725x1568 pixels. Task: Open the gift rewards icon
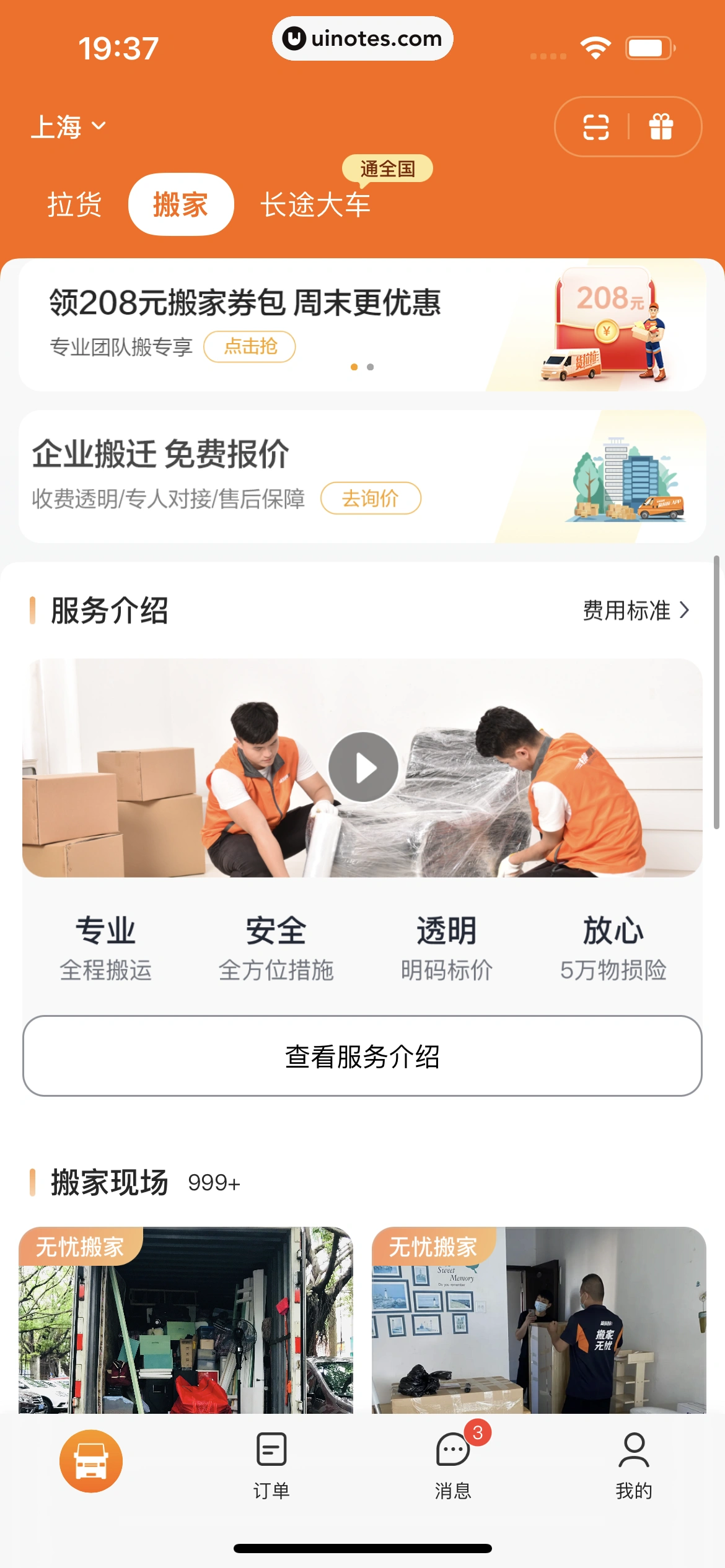(x=661, y=126)
